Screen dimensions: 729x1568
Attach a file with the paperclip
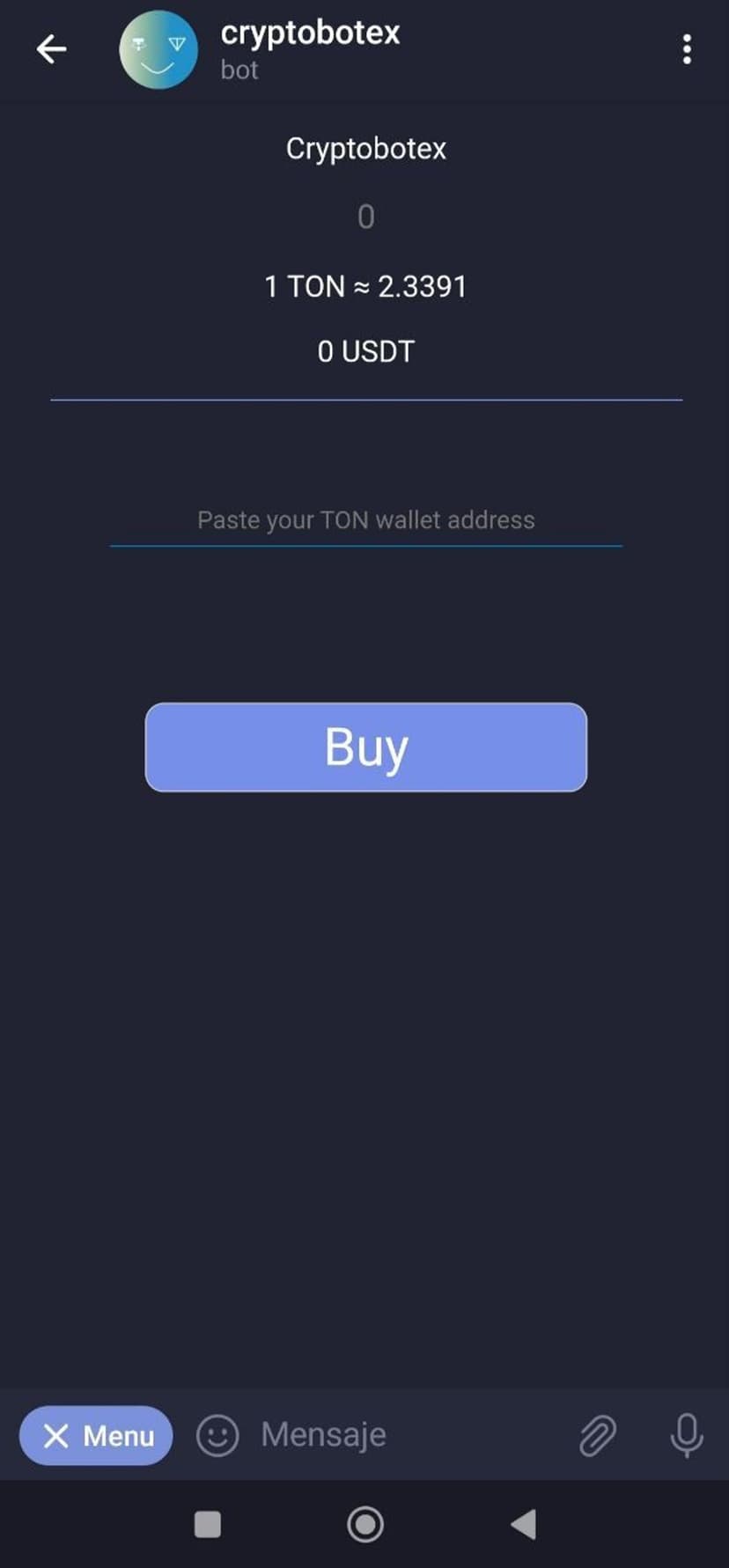(x=597, y=1436)
